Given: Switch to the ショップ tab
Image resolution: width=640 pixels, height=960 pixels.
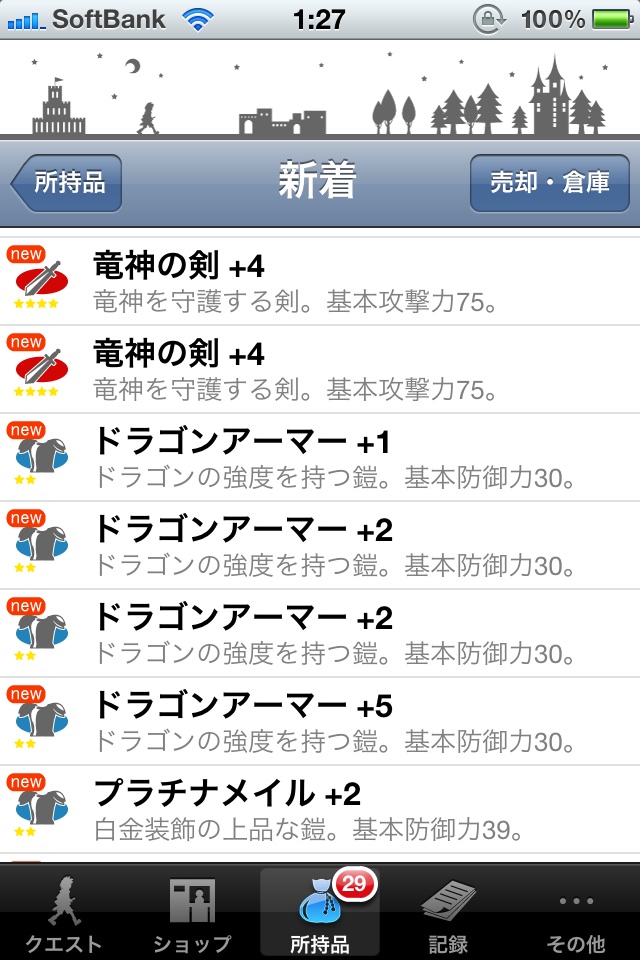Looking at the screenshot, I should click(192, 913).
